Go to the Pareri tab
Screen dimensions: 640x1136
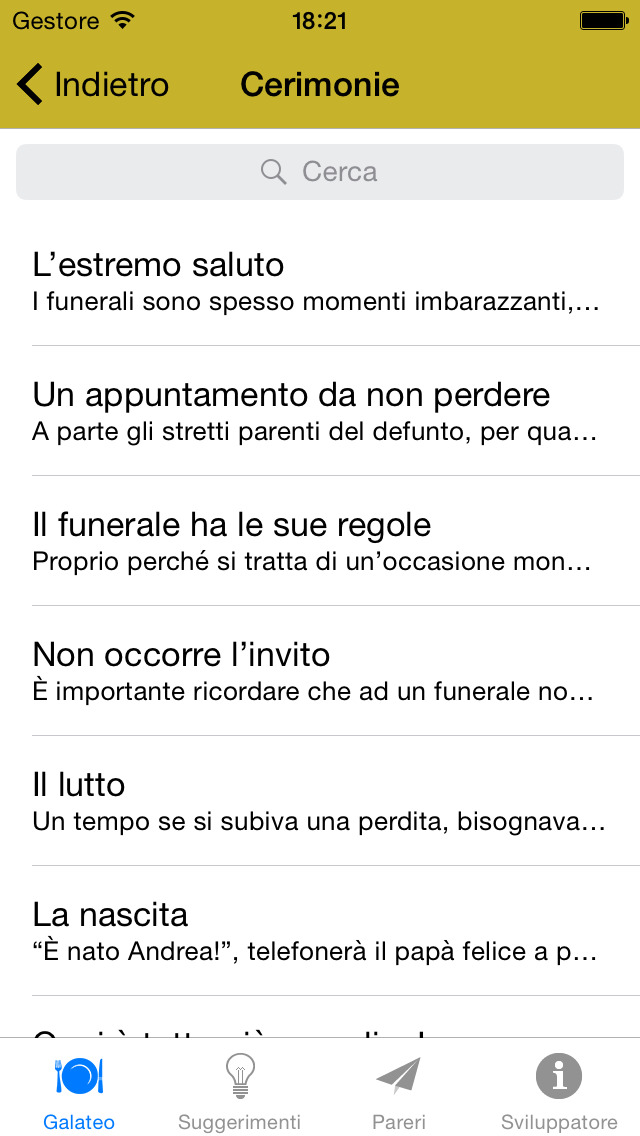tap(399, 1089)
